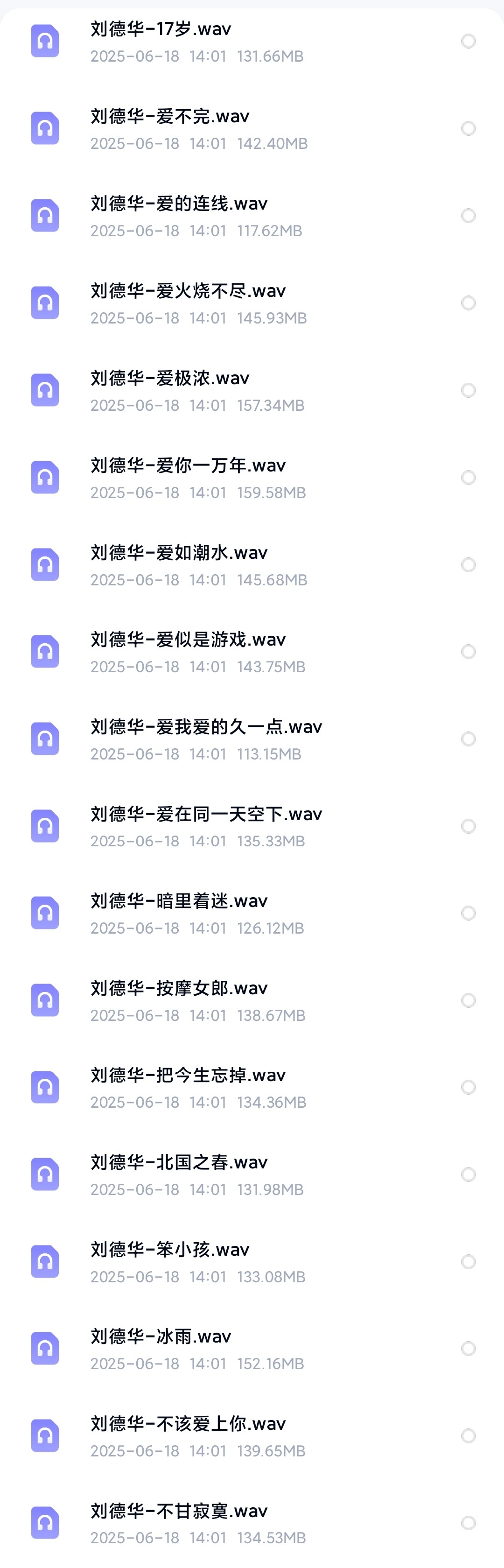Screen dimensions: 504x1568
Task: Open the file 刘德华-爱我爱的久一点.wav
Action: point(206,727)
